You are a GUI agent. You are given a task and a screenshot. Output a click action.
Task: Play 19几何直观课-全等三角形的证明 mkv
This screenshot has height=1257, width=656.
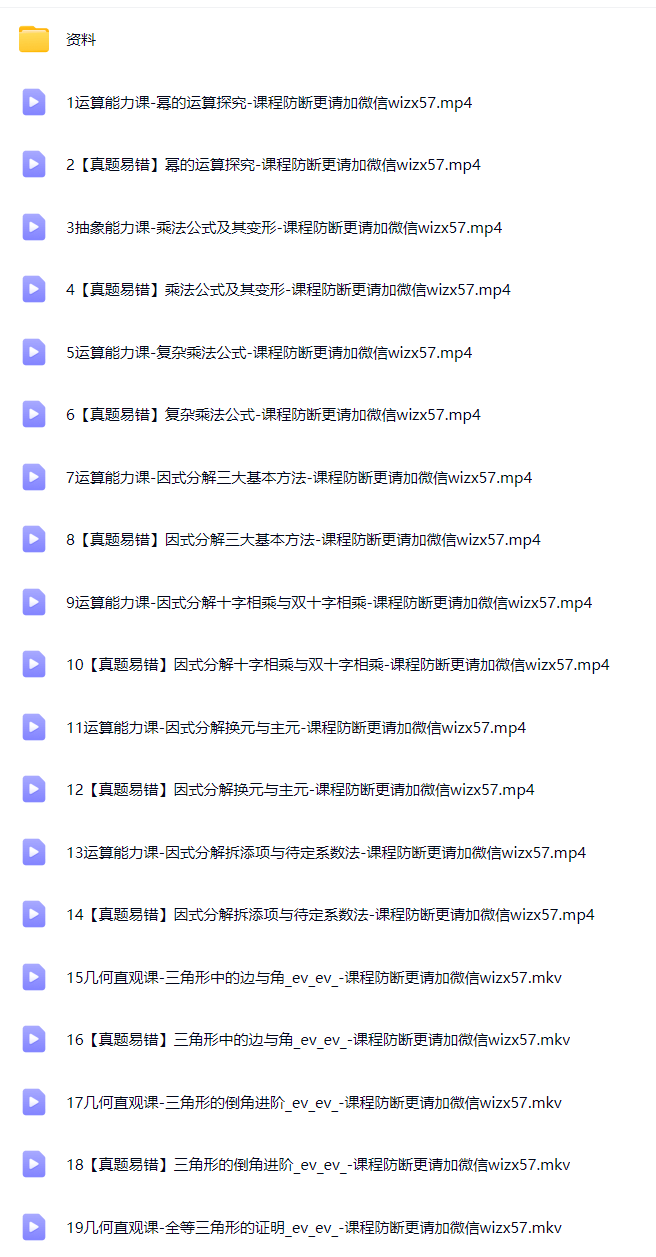click(314, 1227)
